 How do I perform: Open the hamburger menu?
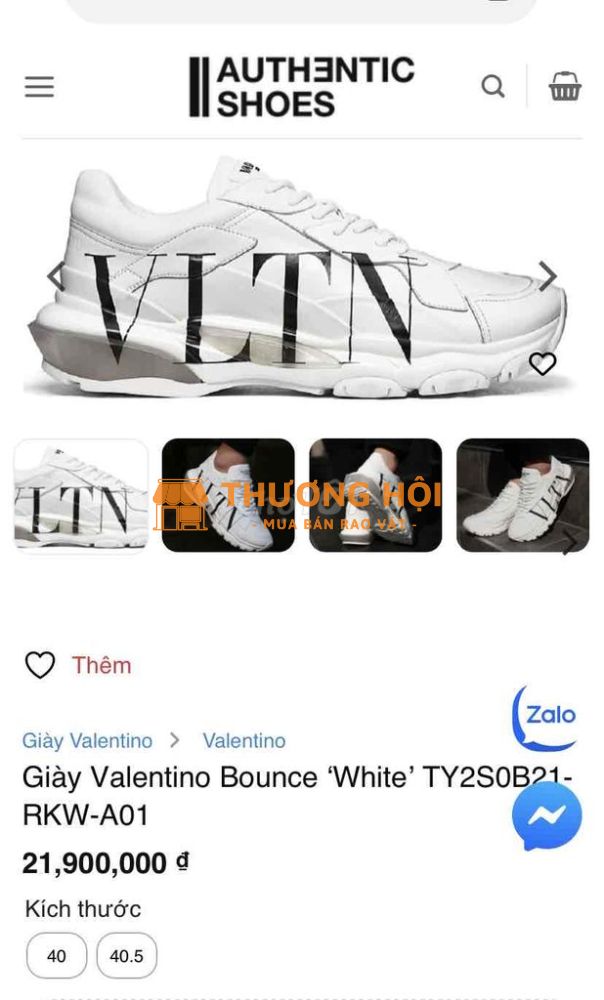[39, 87]
